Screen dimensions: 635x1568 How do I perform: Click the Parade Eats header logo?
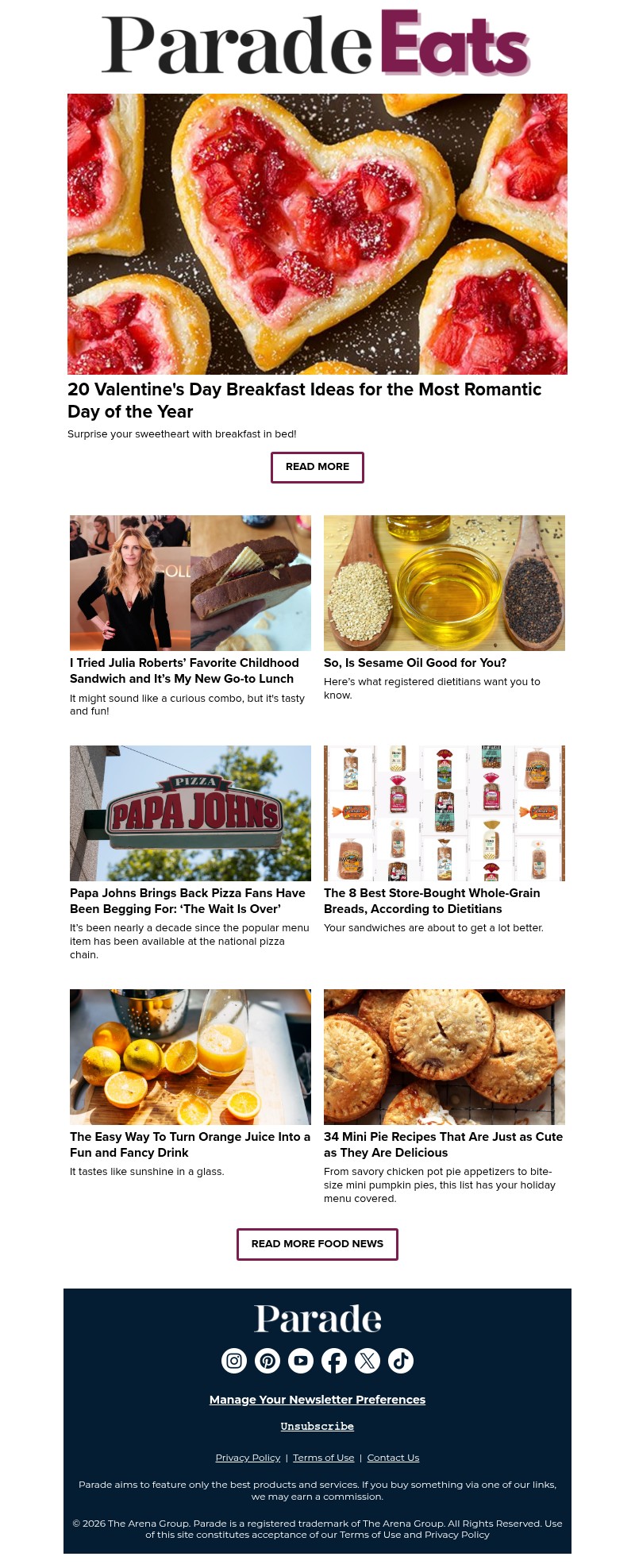click(x=316, y=44)
